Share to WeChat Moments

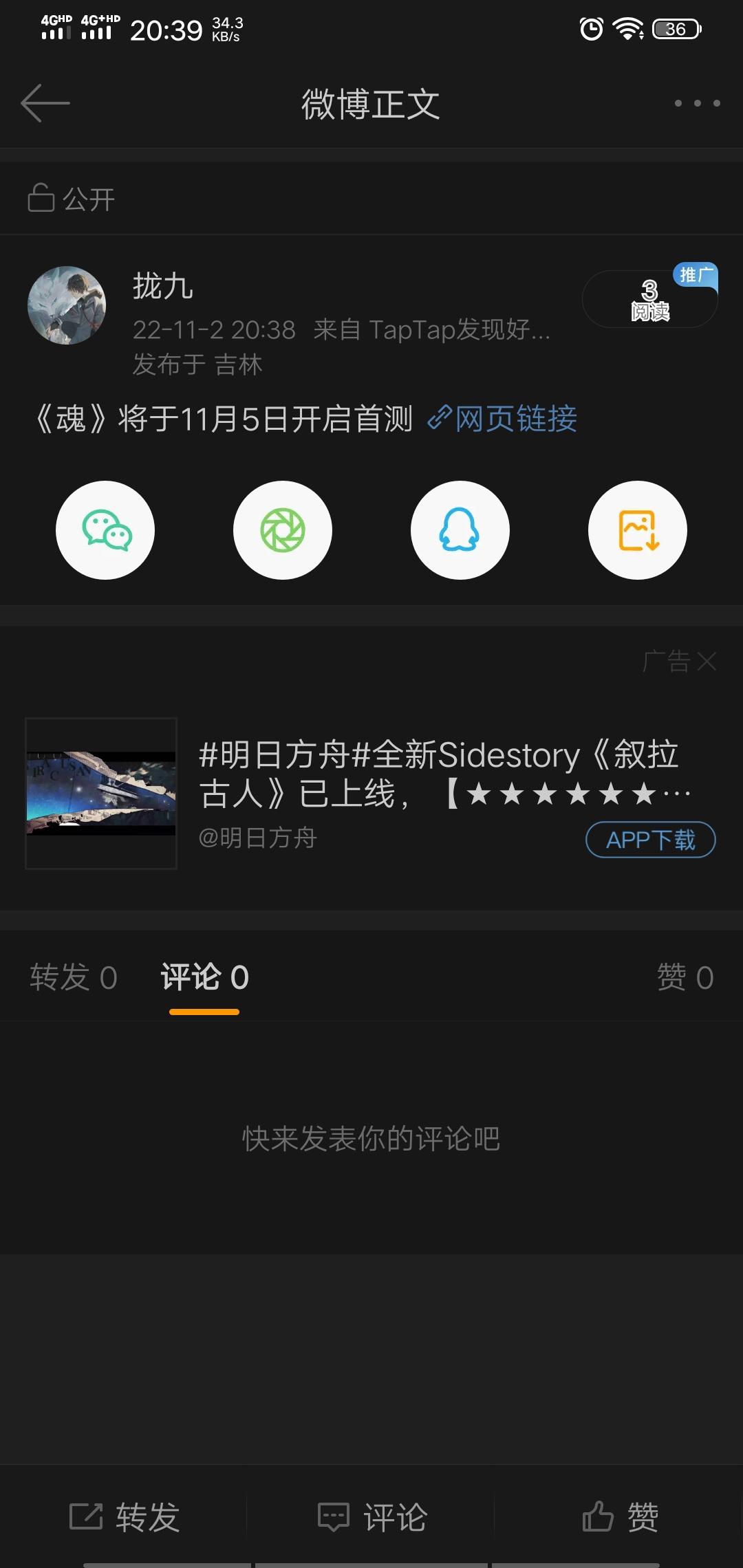pyautogui.click(x=283, y=530)
